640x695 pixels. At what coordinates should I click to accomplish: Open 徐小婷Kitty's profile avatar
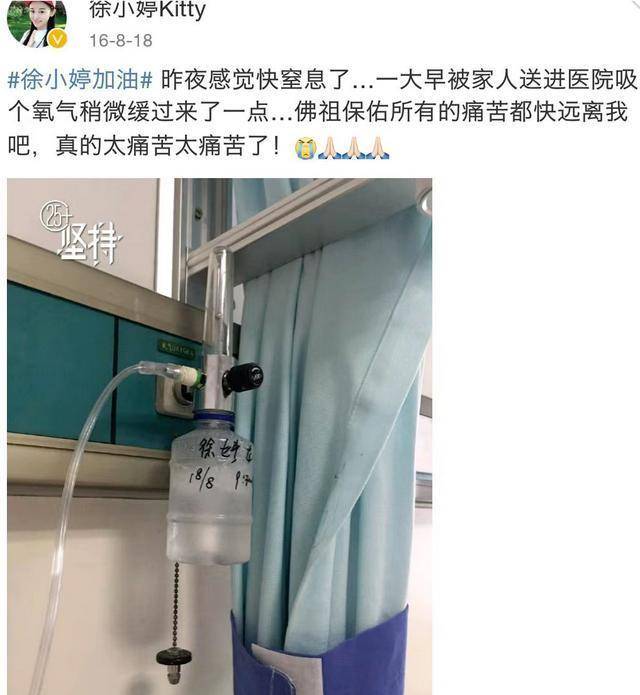pyautogui.click(x=38, y=22)
